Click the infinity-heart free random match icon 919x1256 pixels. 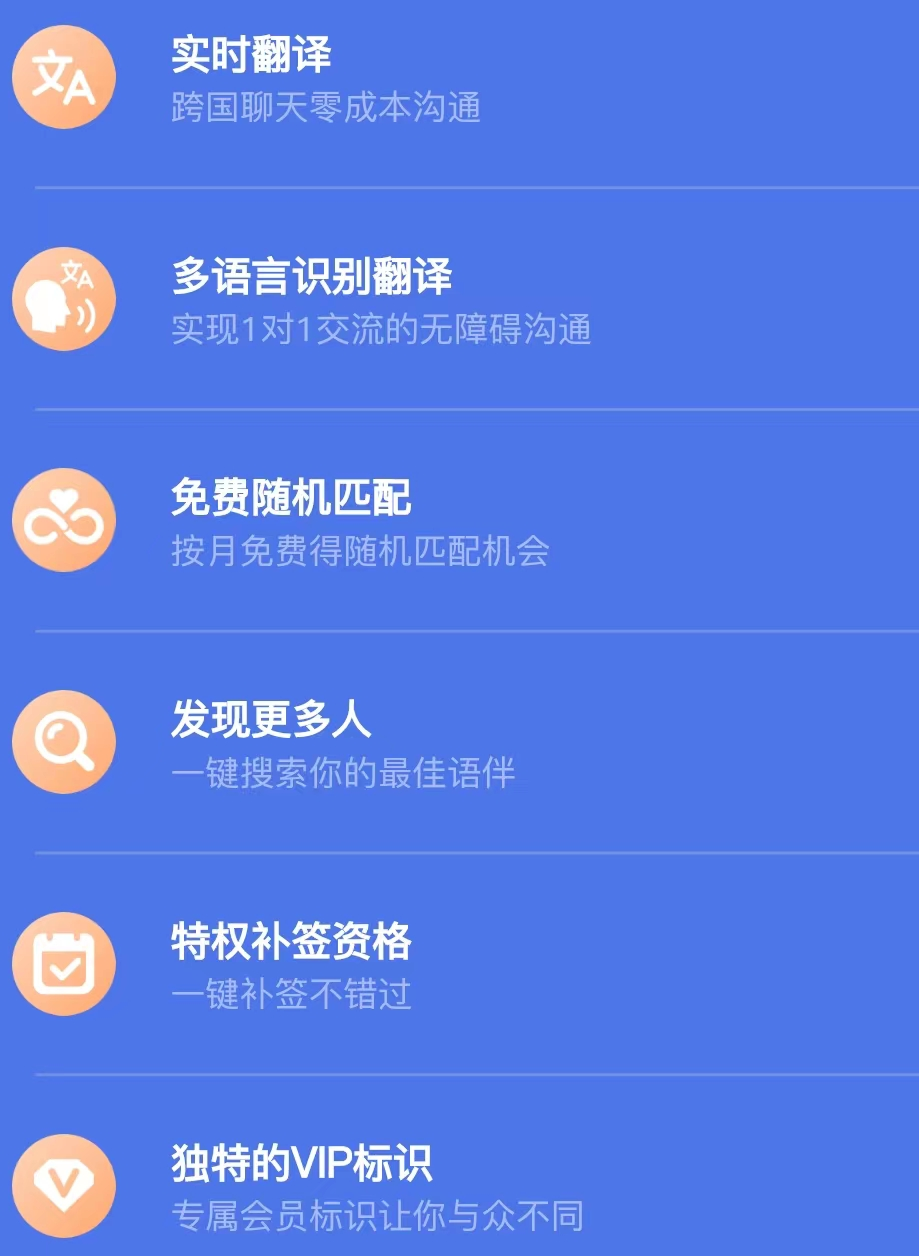click(x=63, y=520)
